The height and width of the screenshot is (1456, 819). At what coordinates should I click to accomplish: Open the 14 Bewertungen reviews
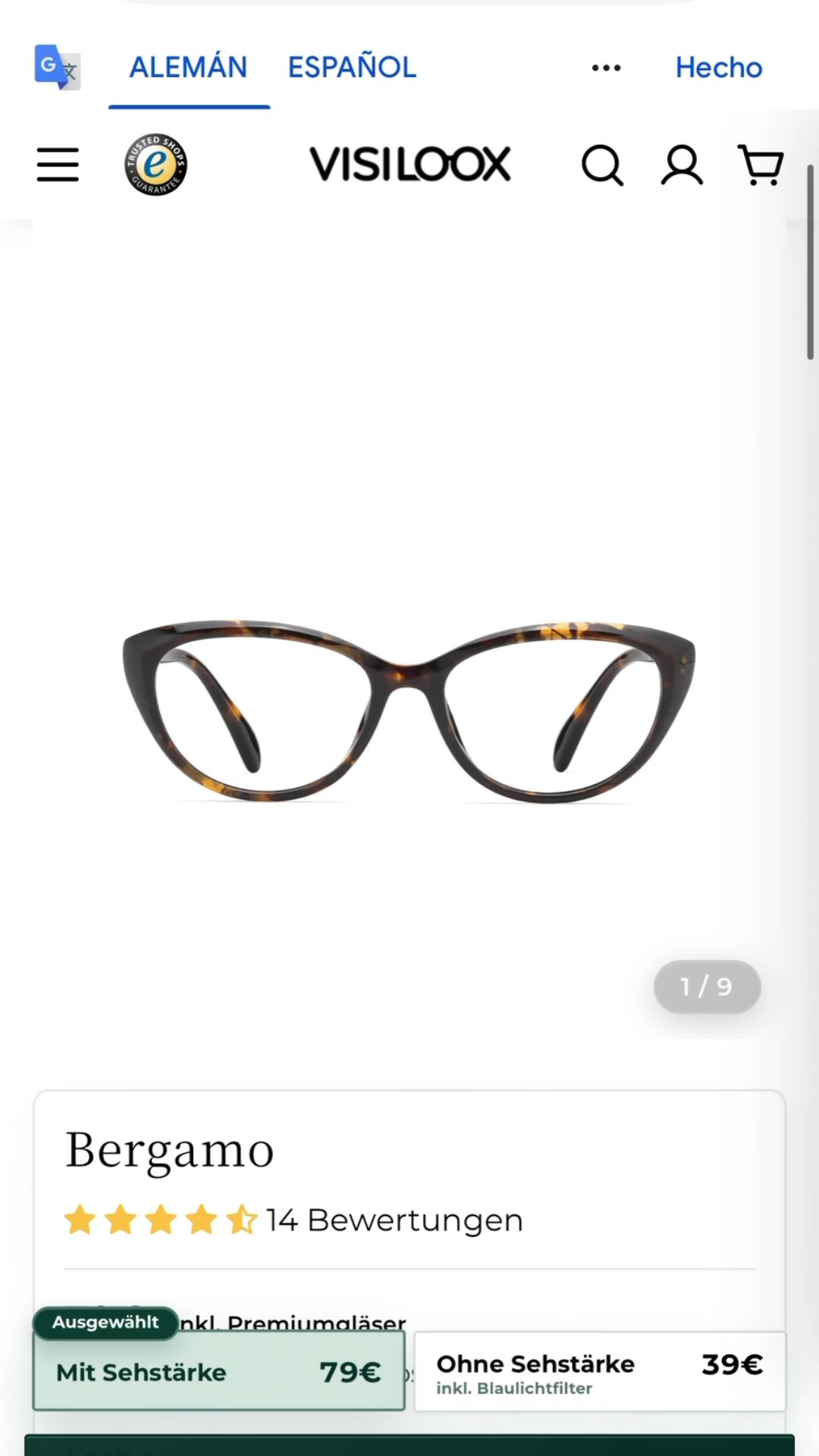[x=395, y=1220]
